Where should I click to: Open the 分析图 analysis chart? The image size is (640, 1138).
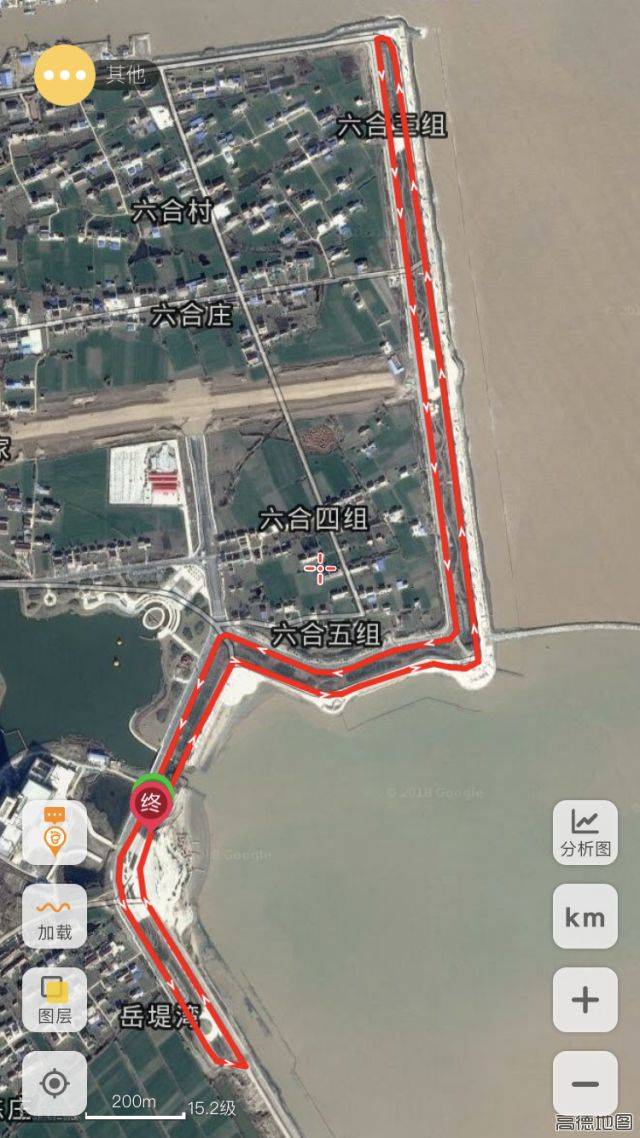585,833
